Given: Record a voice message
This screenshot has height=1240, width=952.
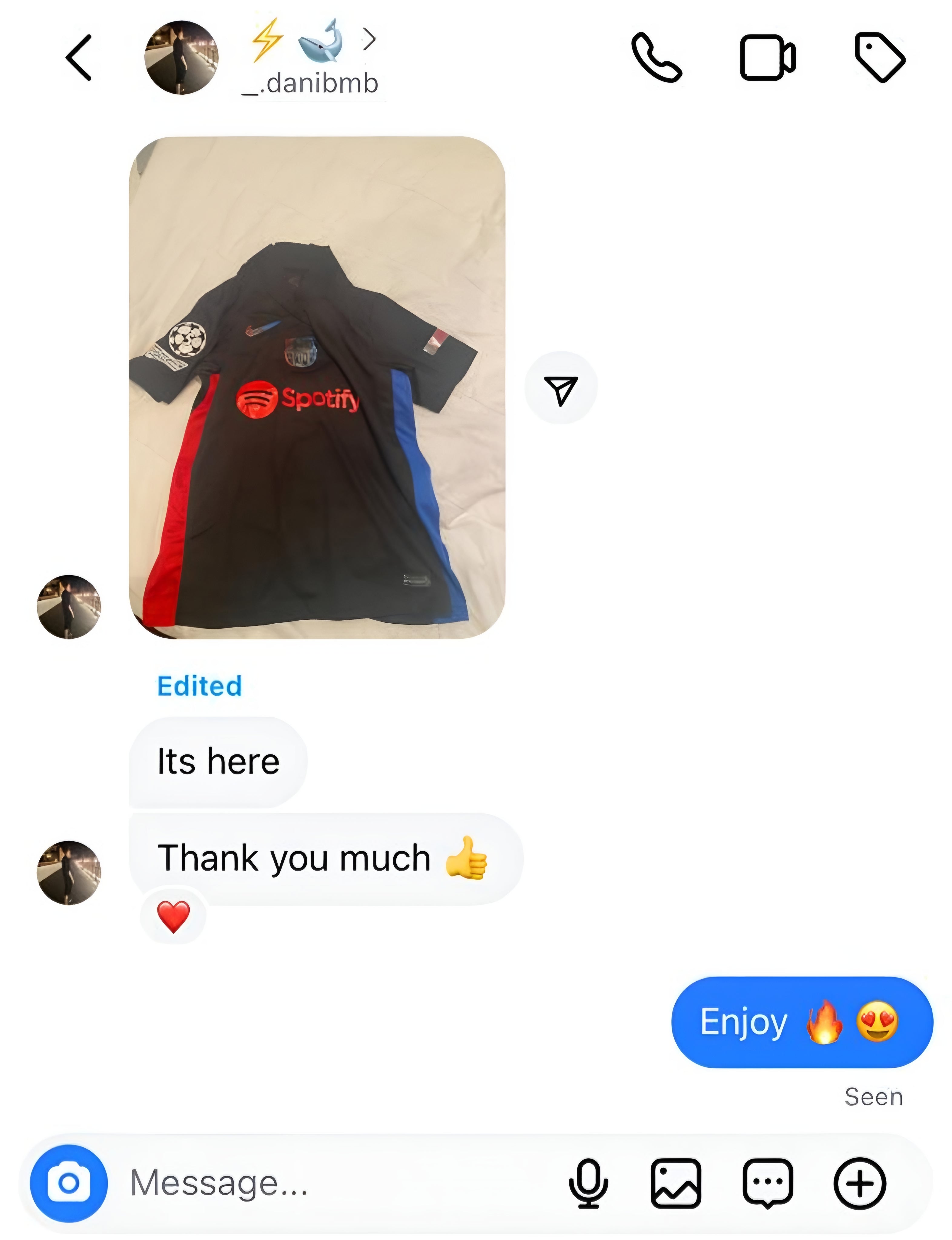Looking at the screenshot, I should click(x=588, y=1183).
